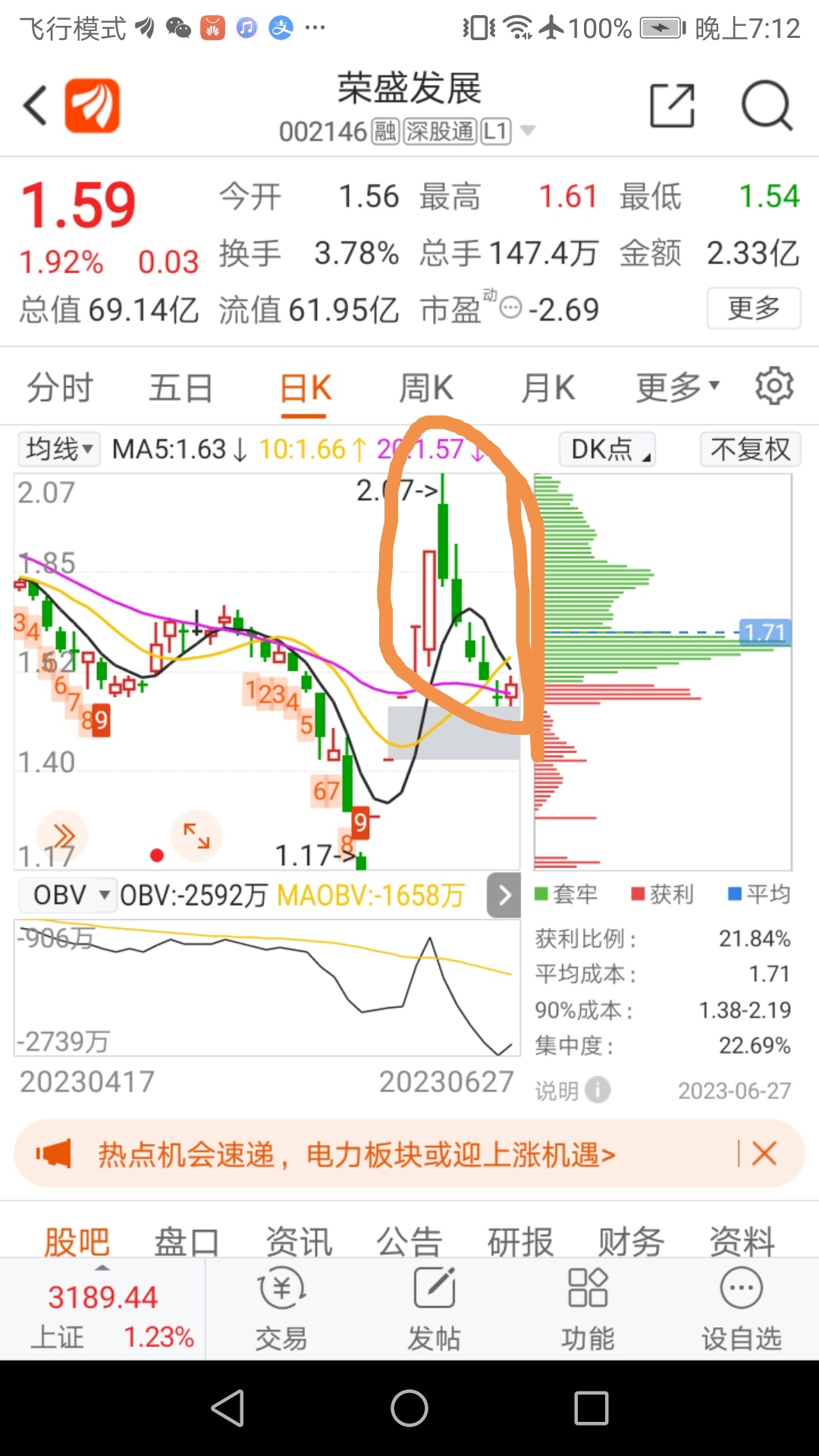The width and height of the screenshot is (819, 1456).
Task: Open the 热点机会速递 电力板块 link
Action: coord(356,1155)
